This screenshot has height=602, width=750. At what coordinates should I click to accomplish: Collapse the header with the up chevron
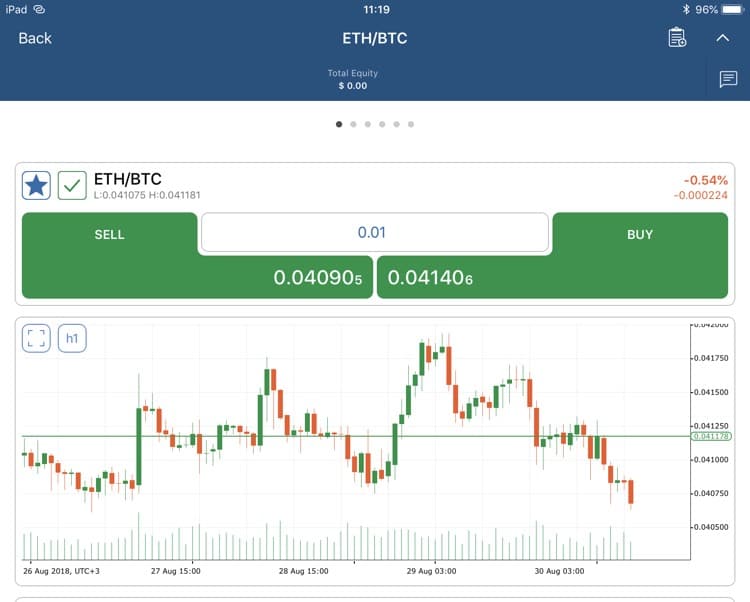(x=723, y=38)
